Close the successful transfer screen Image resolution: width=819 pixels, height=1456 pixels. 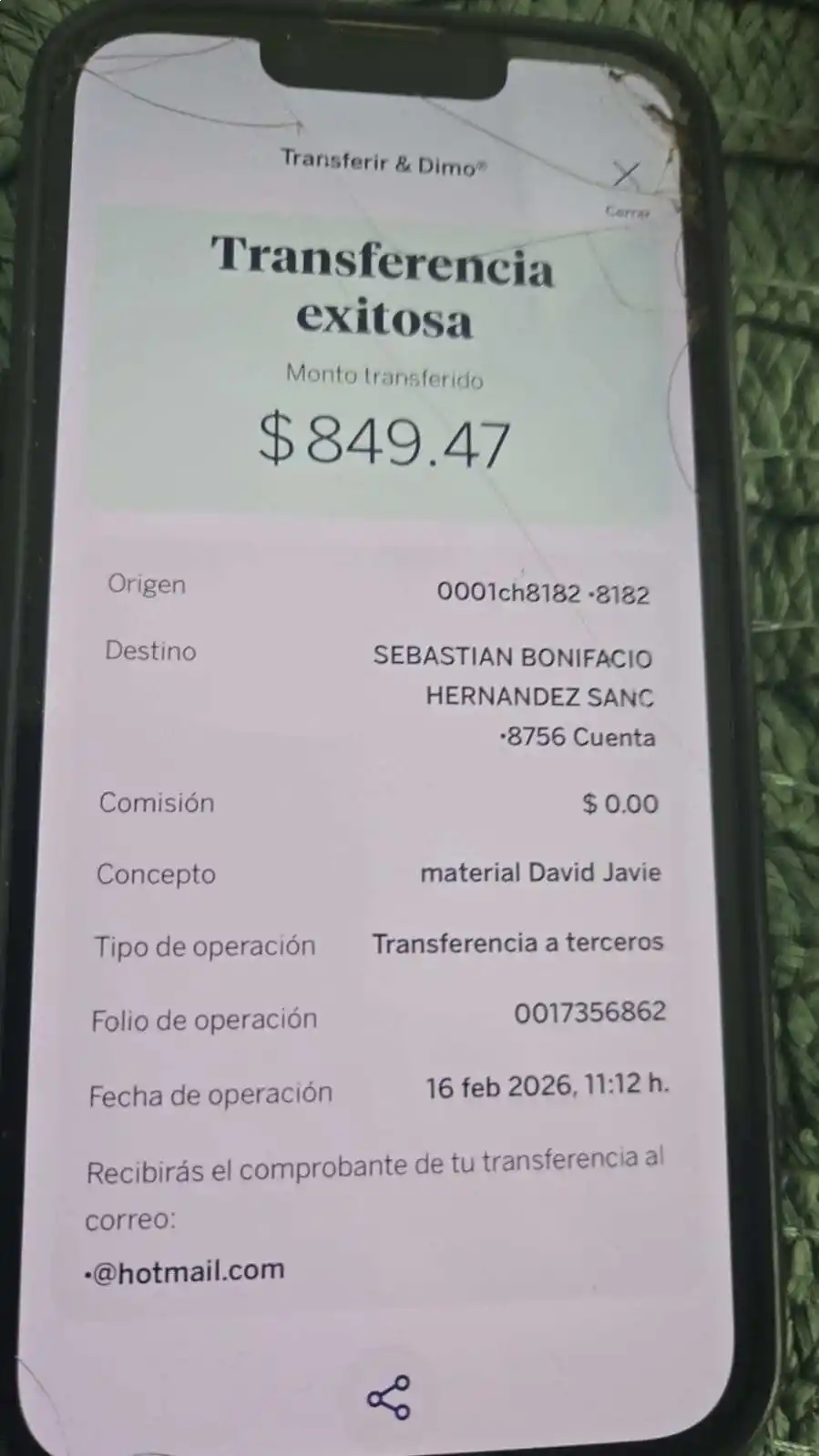pyautogui.click(x=626, y=176)
